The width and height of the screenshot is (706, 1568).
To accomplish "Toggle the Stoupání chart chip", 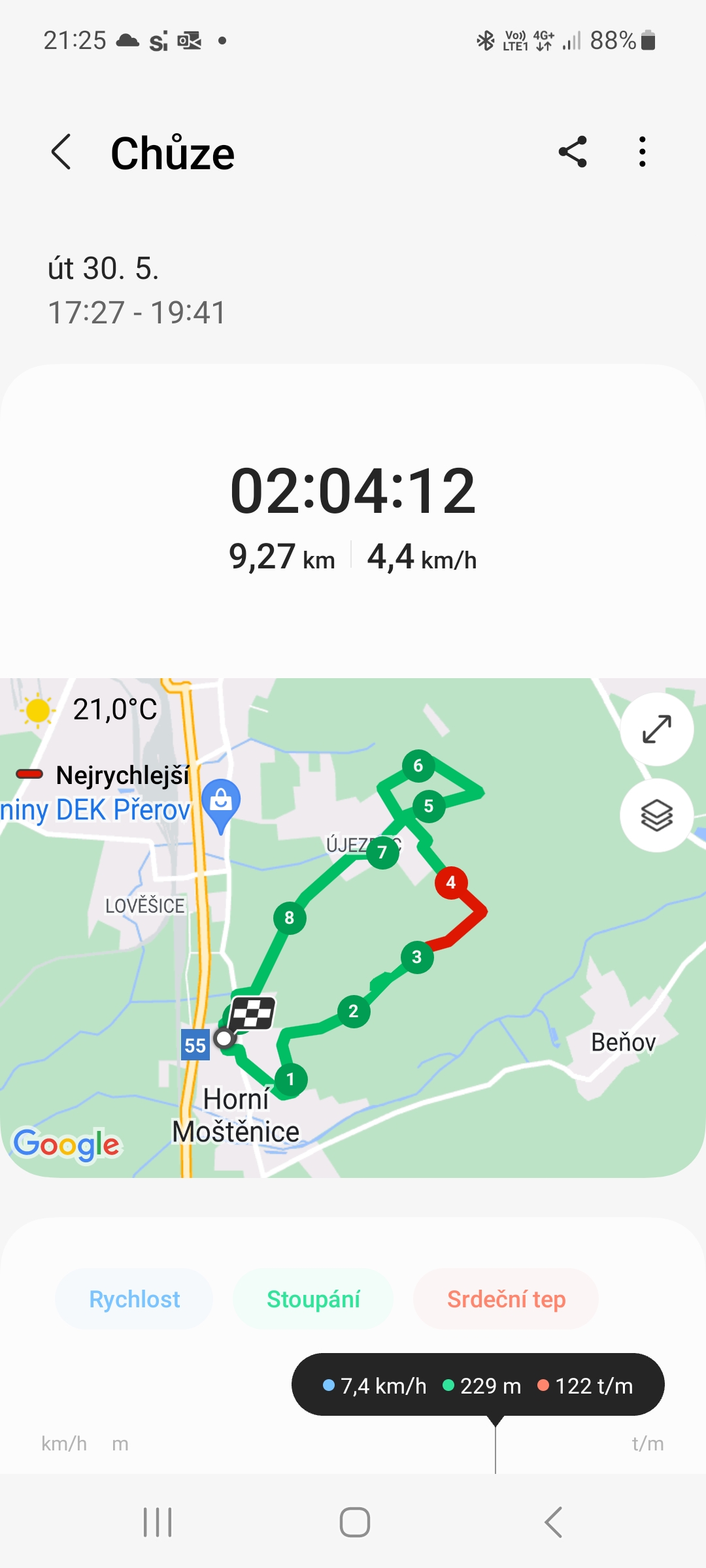I will (x=313, y=1299).
